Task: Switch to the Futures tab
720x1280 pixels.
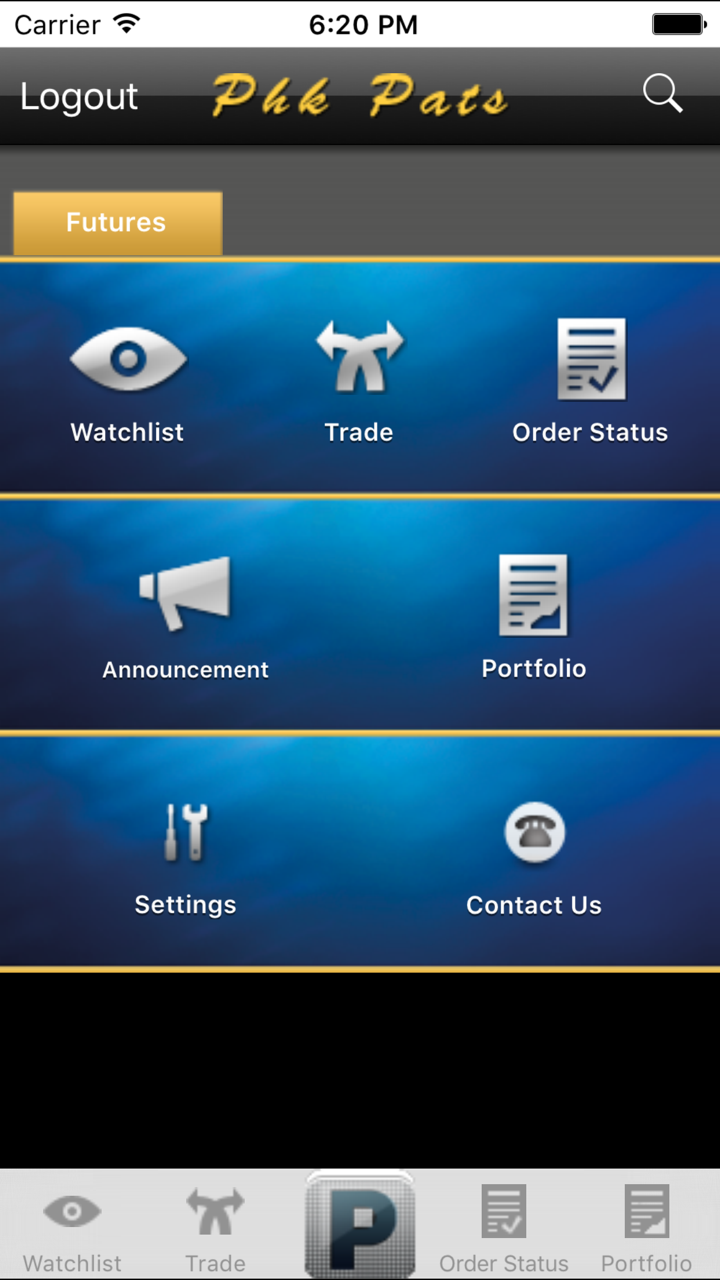Action: 116,222
